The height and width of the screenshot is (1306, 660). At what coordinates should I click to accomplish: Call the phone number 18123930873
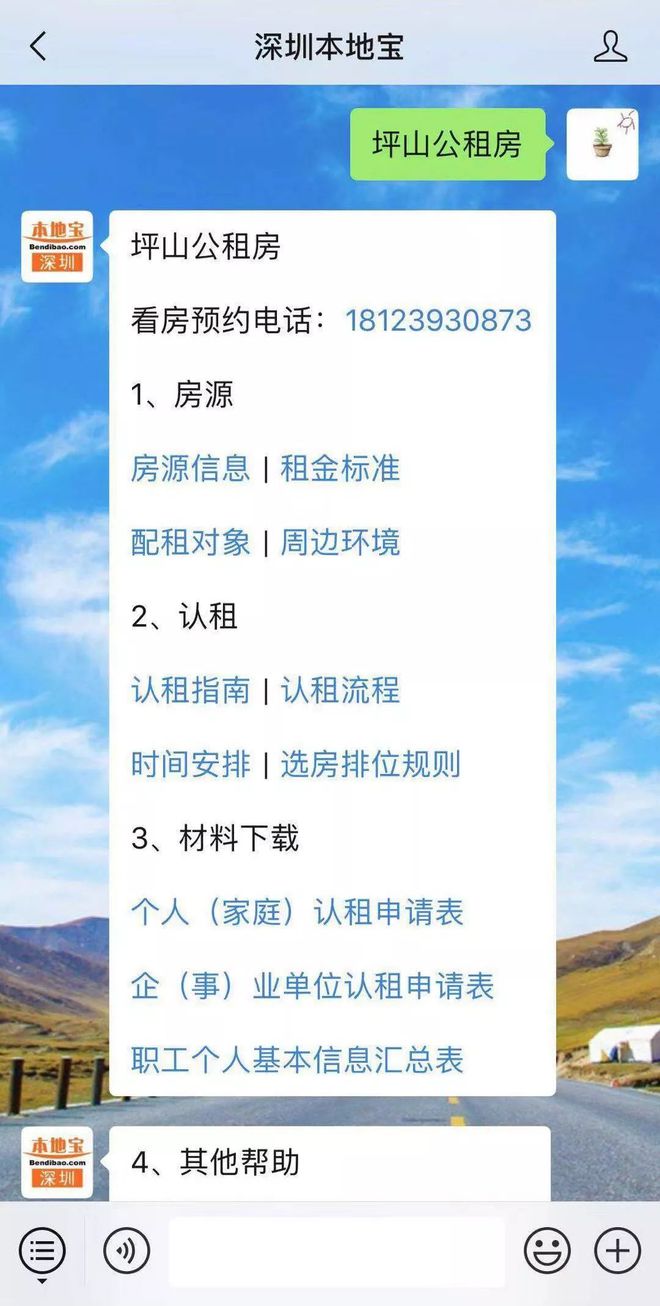[438, 321]
